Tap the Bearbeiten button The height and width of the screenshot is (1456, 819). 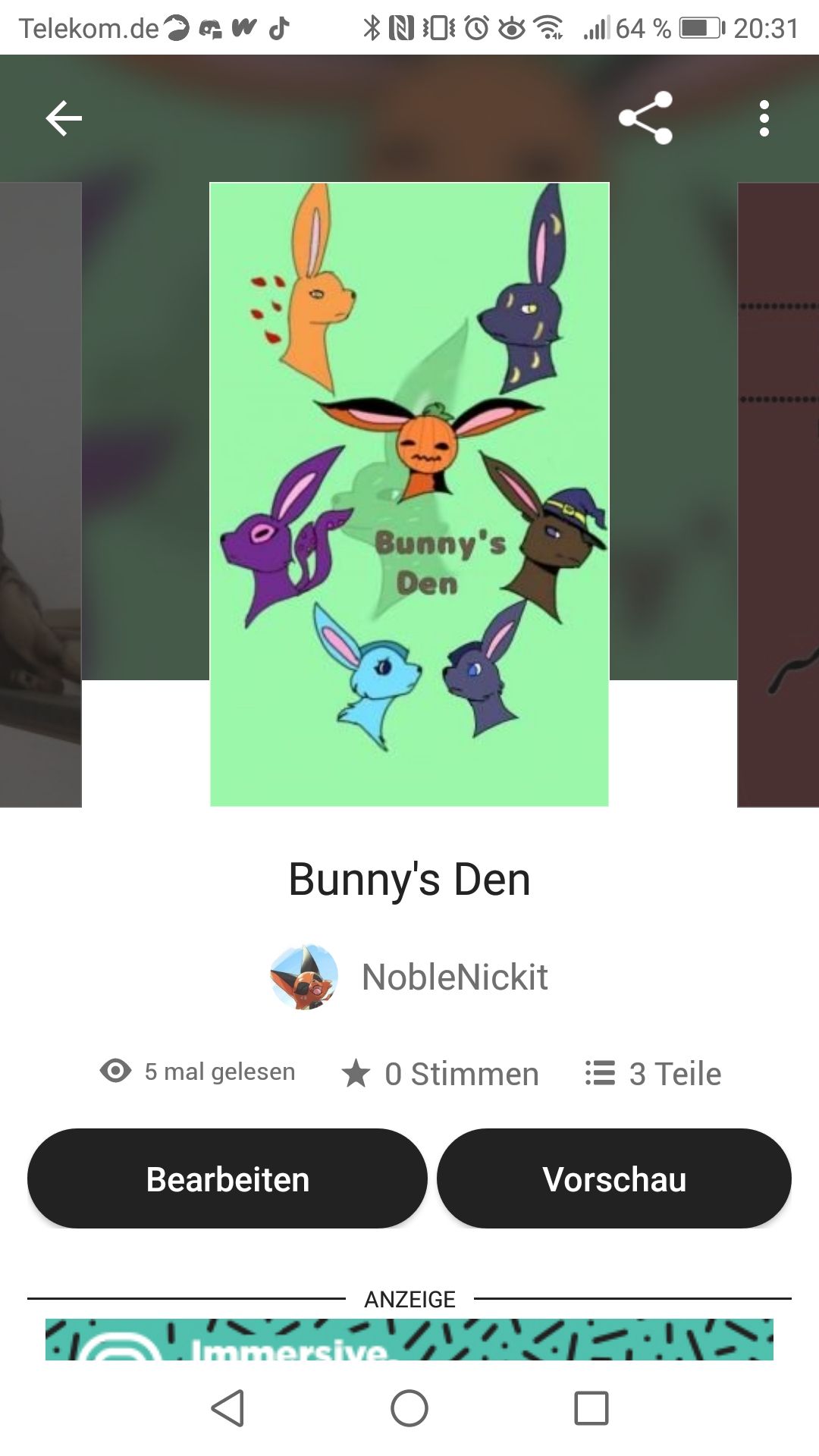227,1178
